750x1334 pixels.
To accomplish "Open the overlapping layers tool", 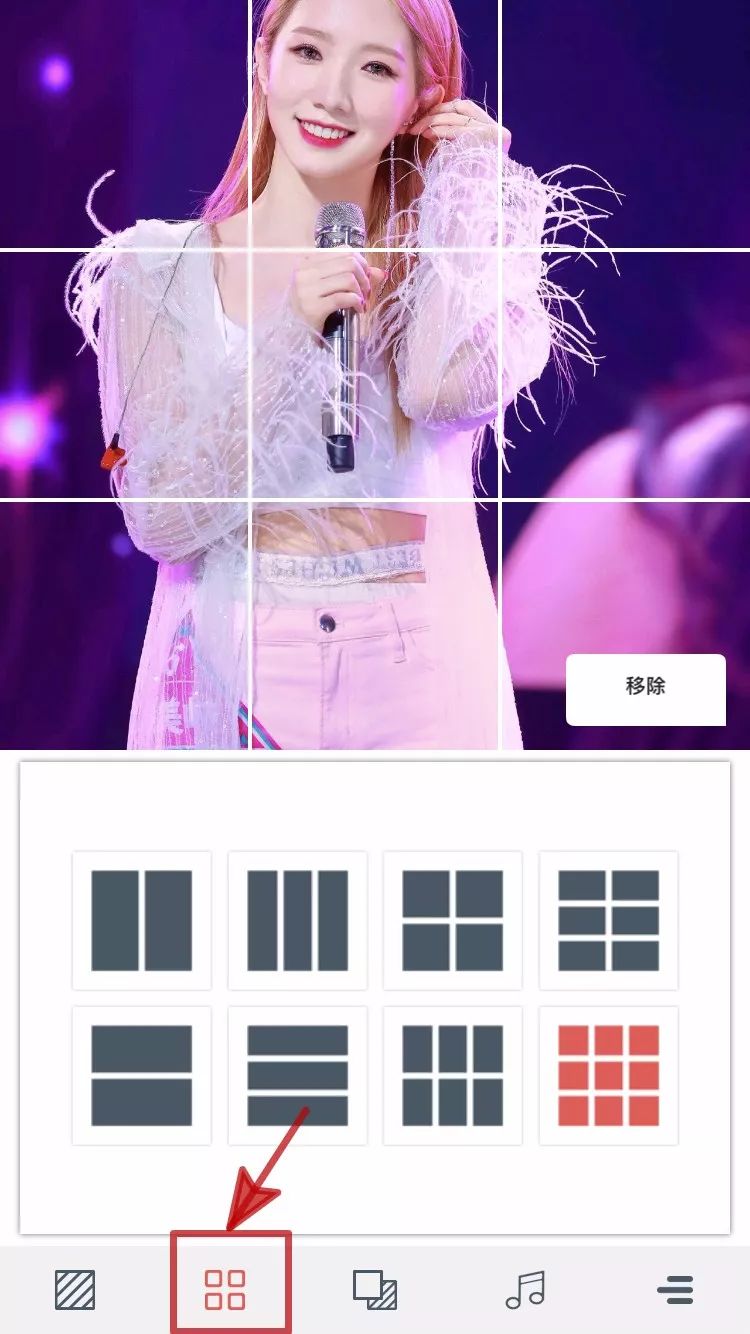I will pyautogui.click(x=375, y=1289).
